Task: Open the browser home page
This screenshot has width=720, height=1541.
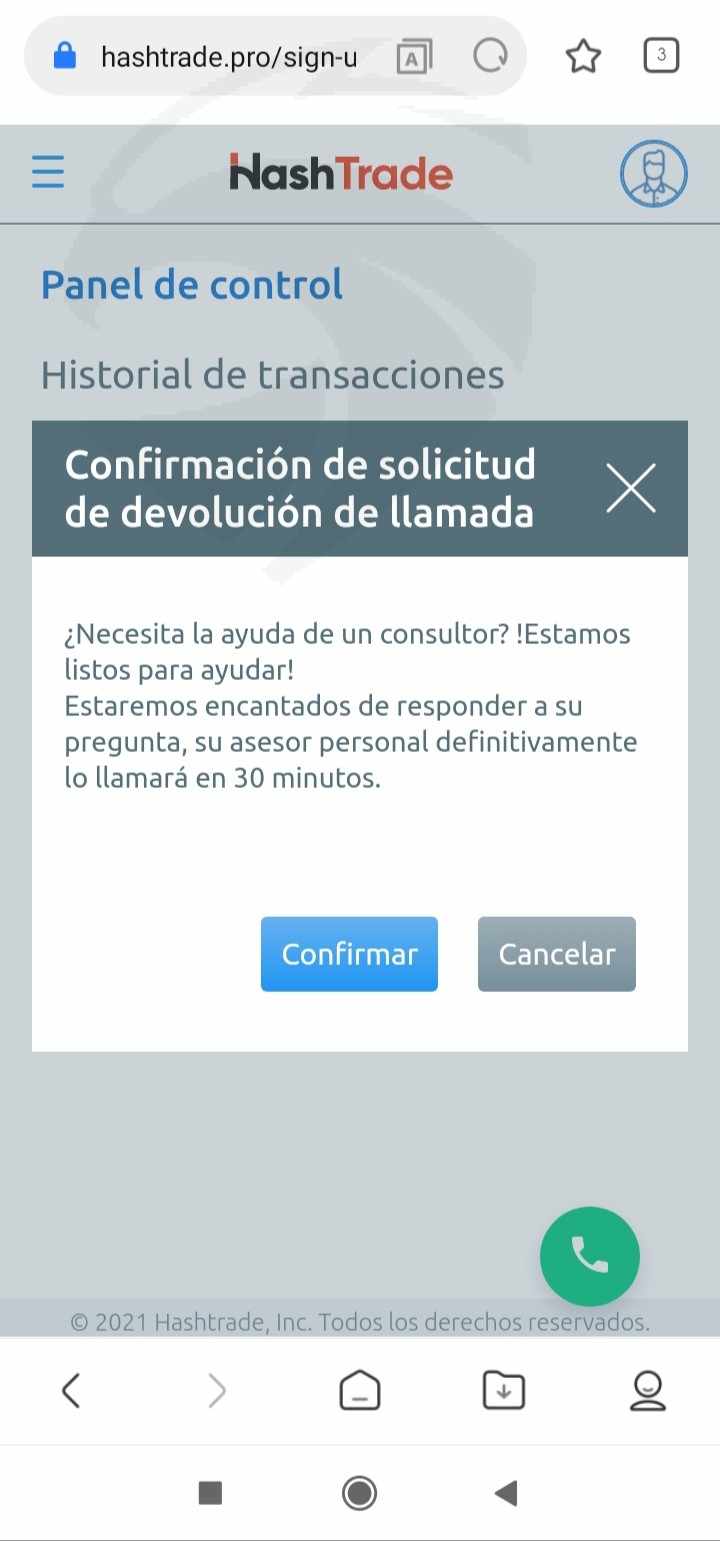Action: coord(360,1390)
